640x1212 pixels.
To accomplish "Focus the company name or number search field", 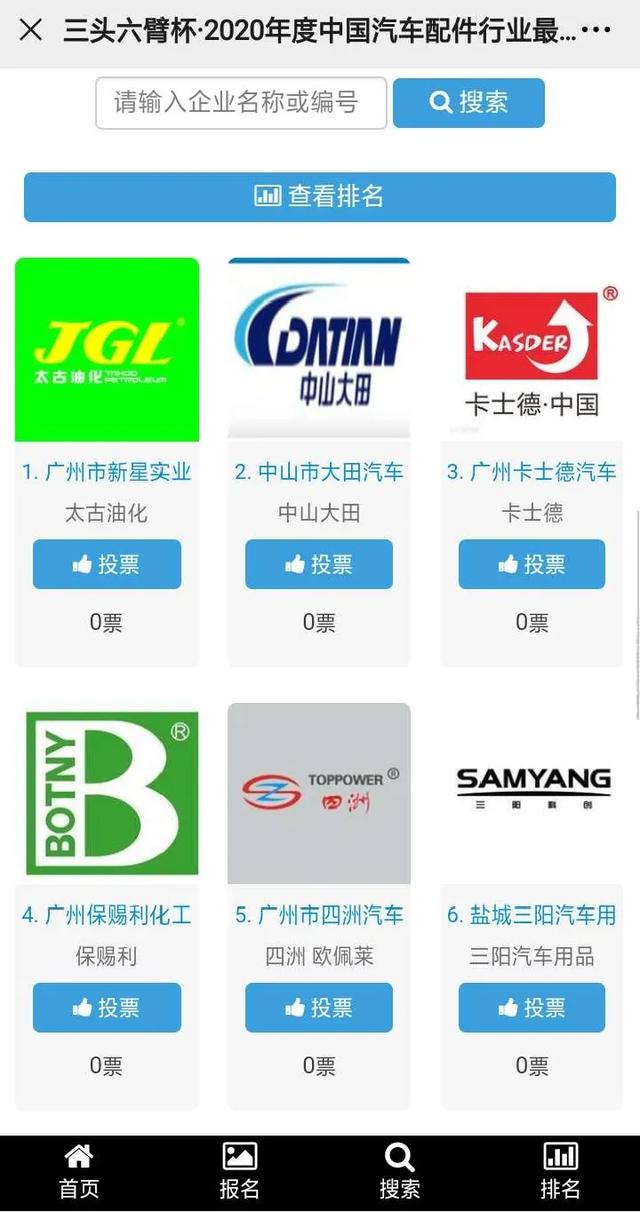I will (240, 102).
